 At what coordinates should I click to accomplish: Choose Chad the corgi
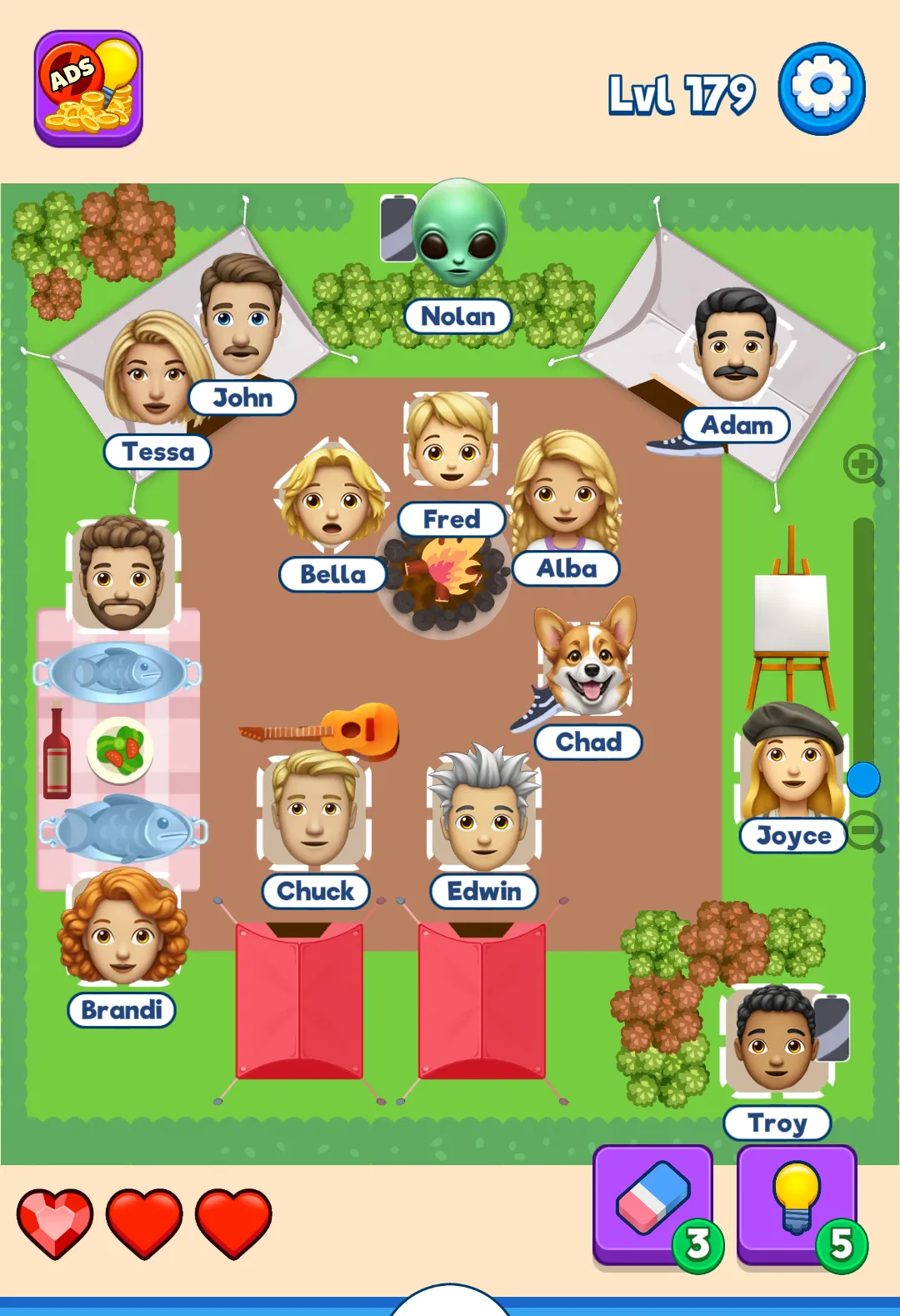[587, 658]
